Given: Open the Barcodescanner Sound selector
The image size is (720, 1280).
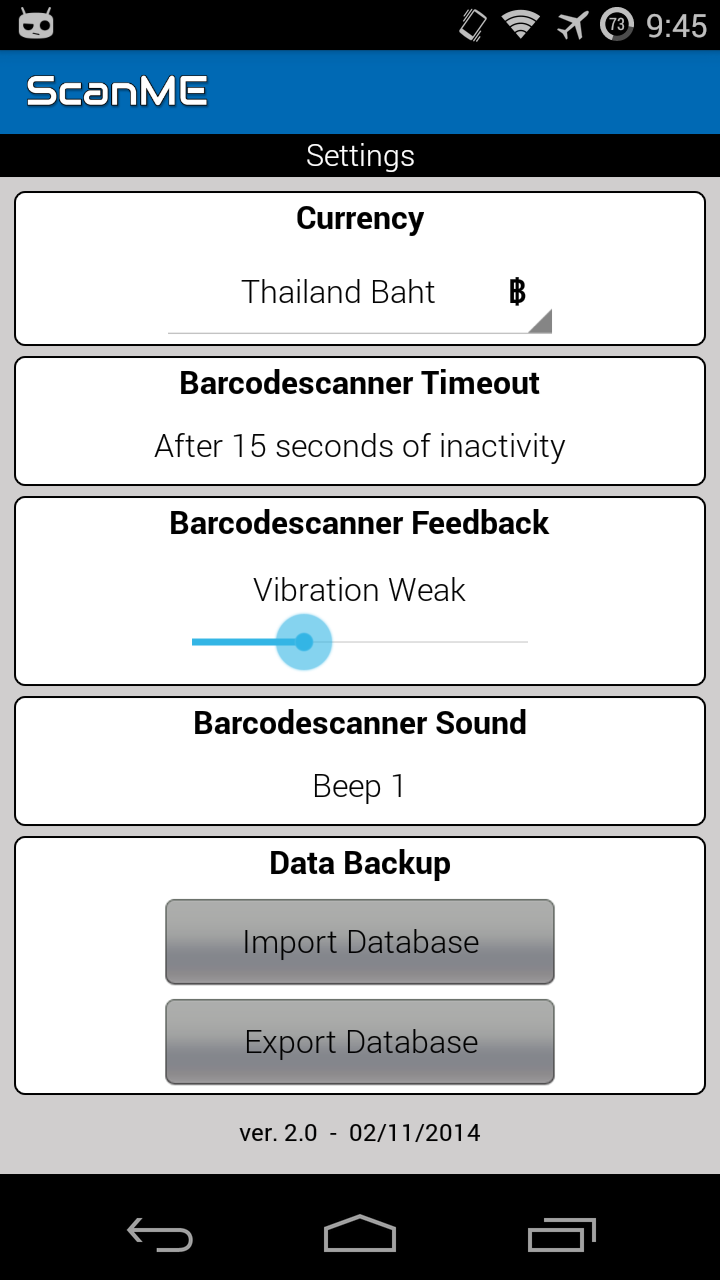Looking at the screenshot, I should [360, 786].
